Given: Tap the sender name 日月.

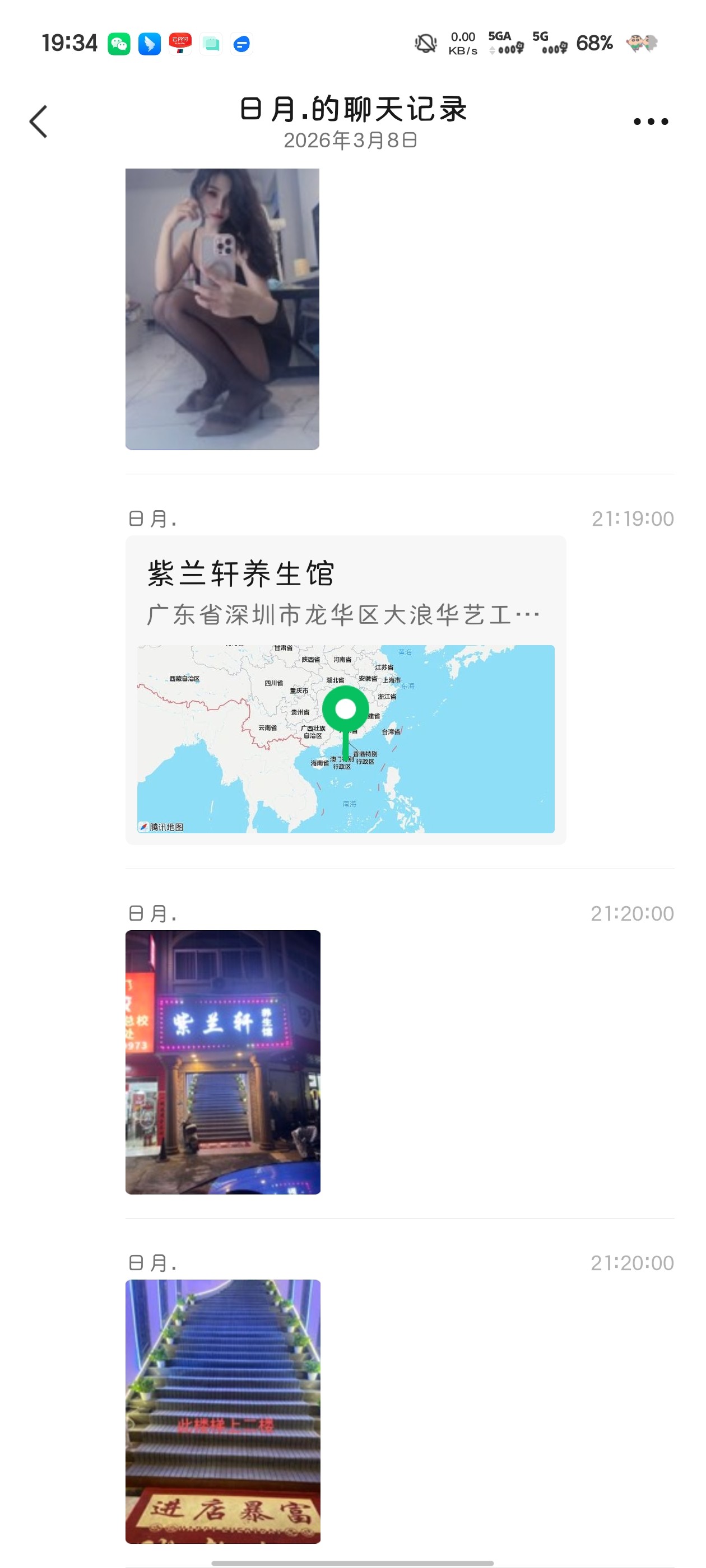Looking at the screenshot, I should pos(152,517).
